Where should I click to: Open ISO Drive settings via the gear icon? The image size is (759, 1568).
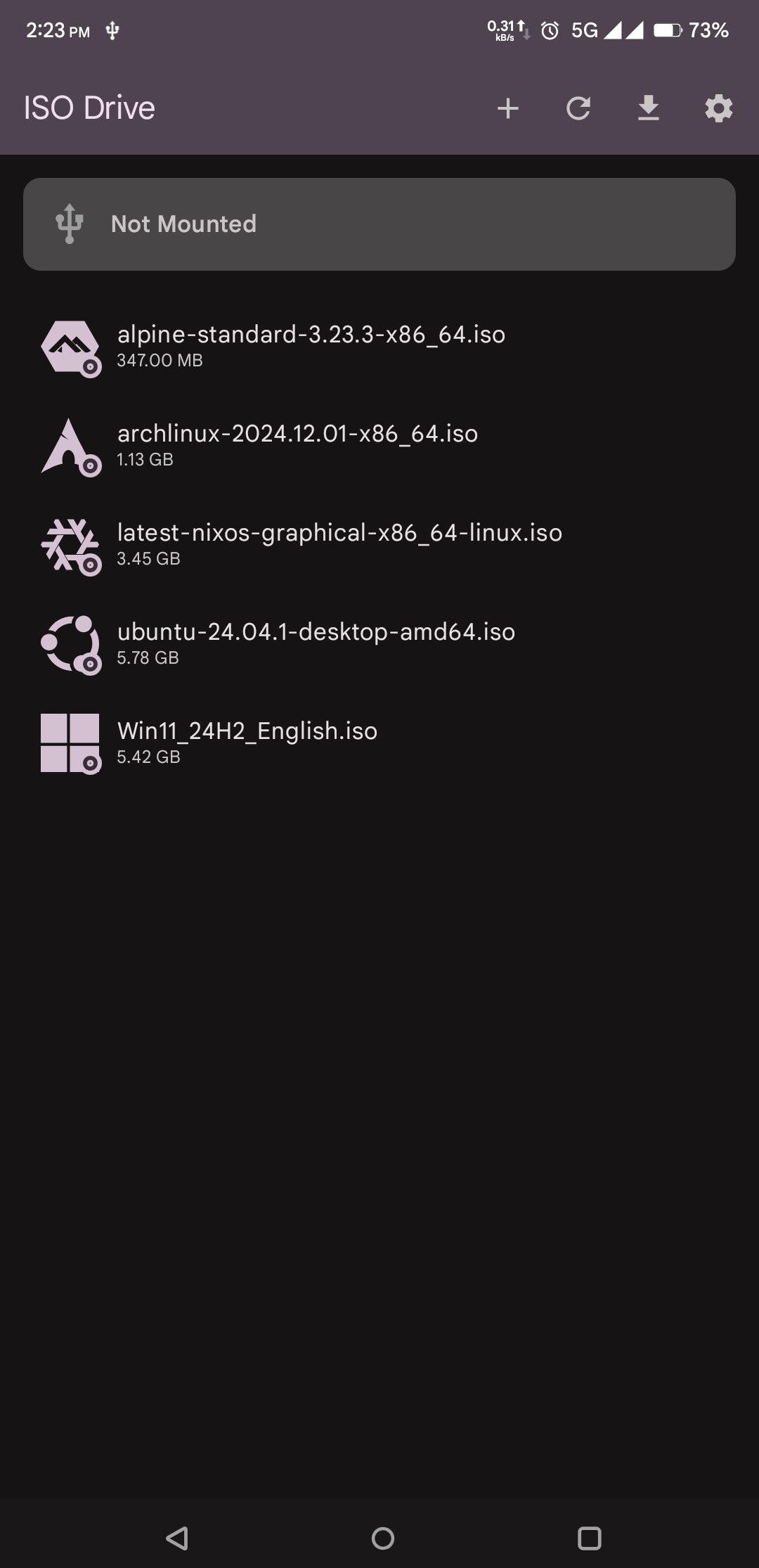[x=718, y=108]
